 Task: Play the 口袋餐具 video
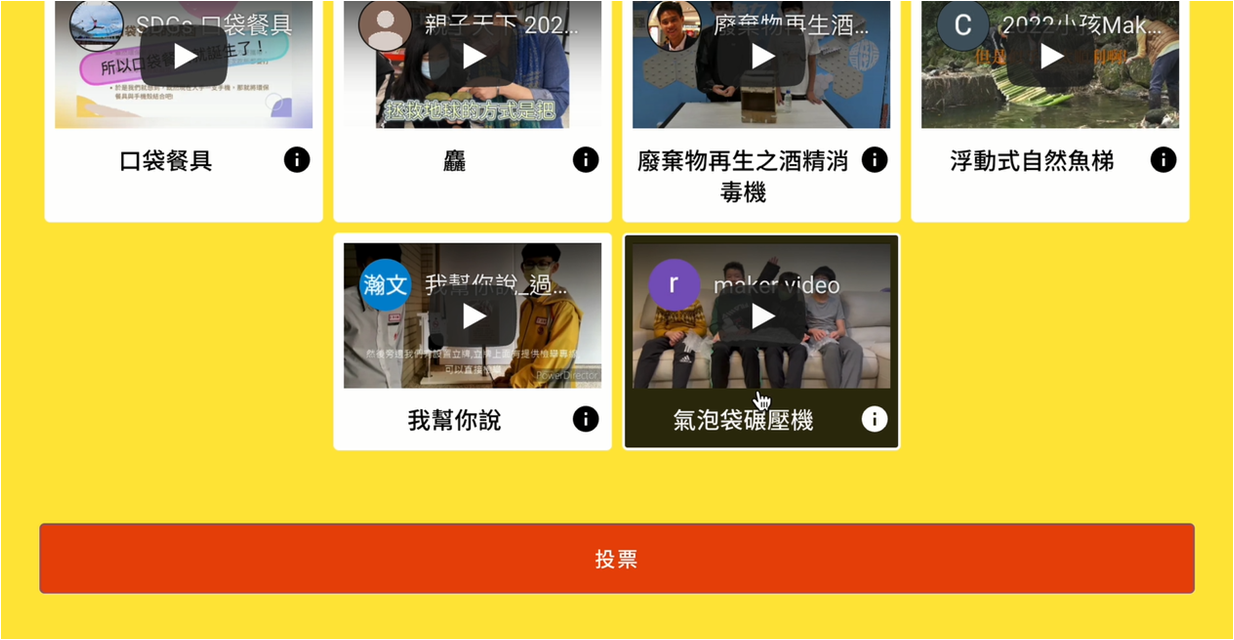pyautogui.click(x=185, y=56)
